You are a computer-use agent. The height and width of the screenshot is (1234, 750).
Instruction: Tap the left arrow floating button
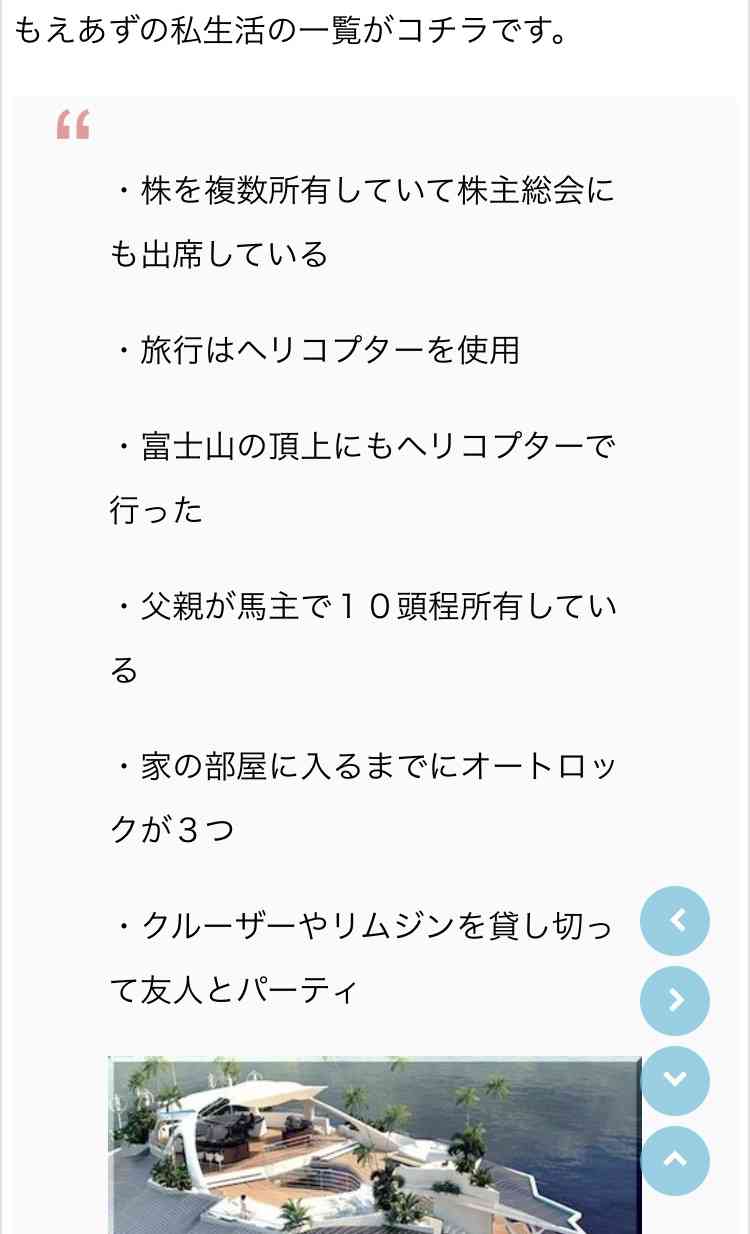[675, 921]
